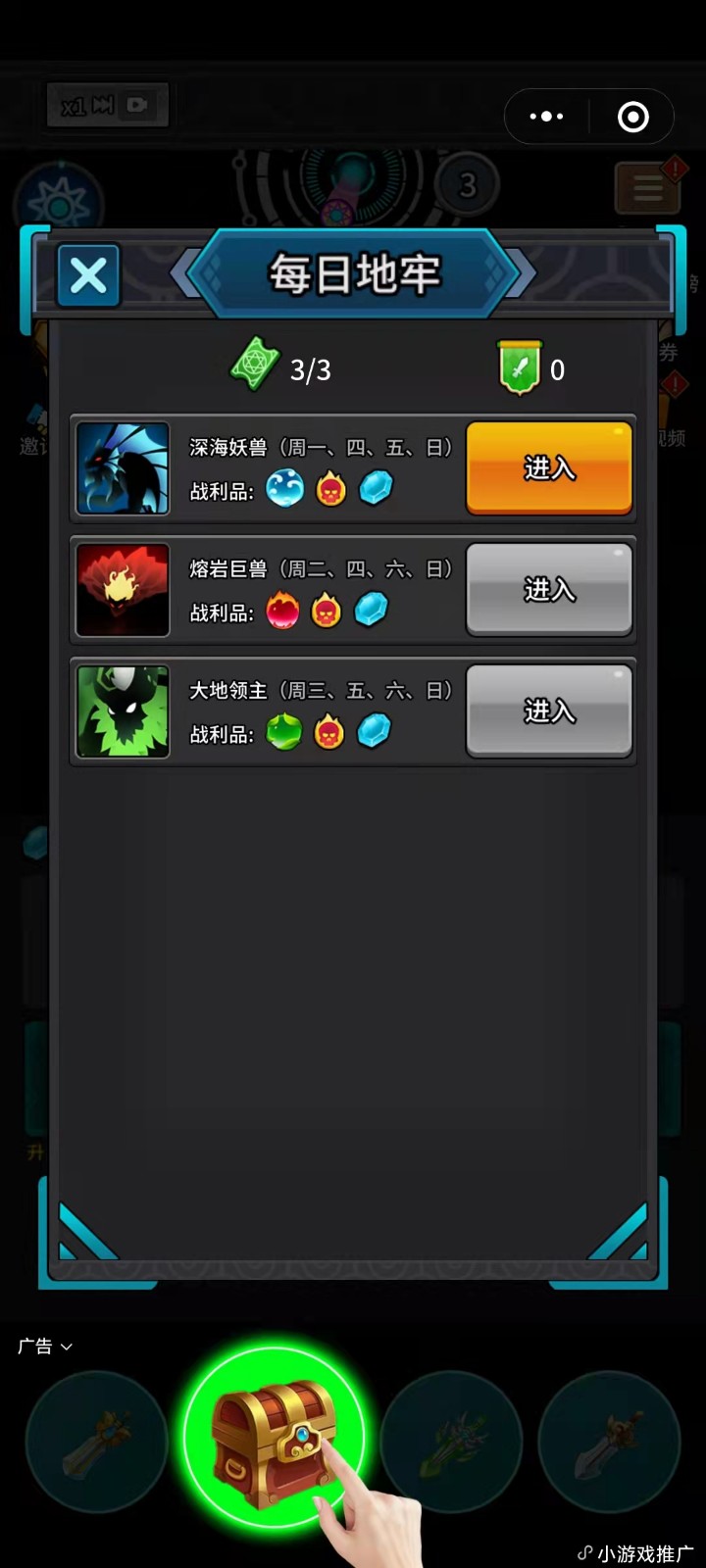Screen dimensions: 706x1568
Task: Enter the 熔岩巨兽 dungeon
Action: 549,590
